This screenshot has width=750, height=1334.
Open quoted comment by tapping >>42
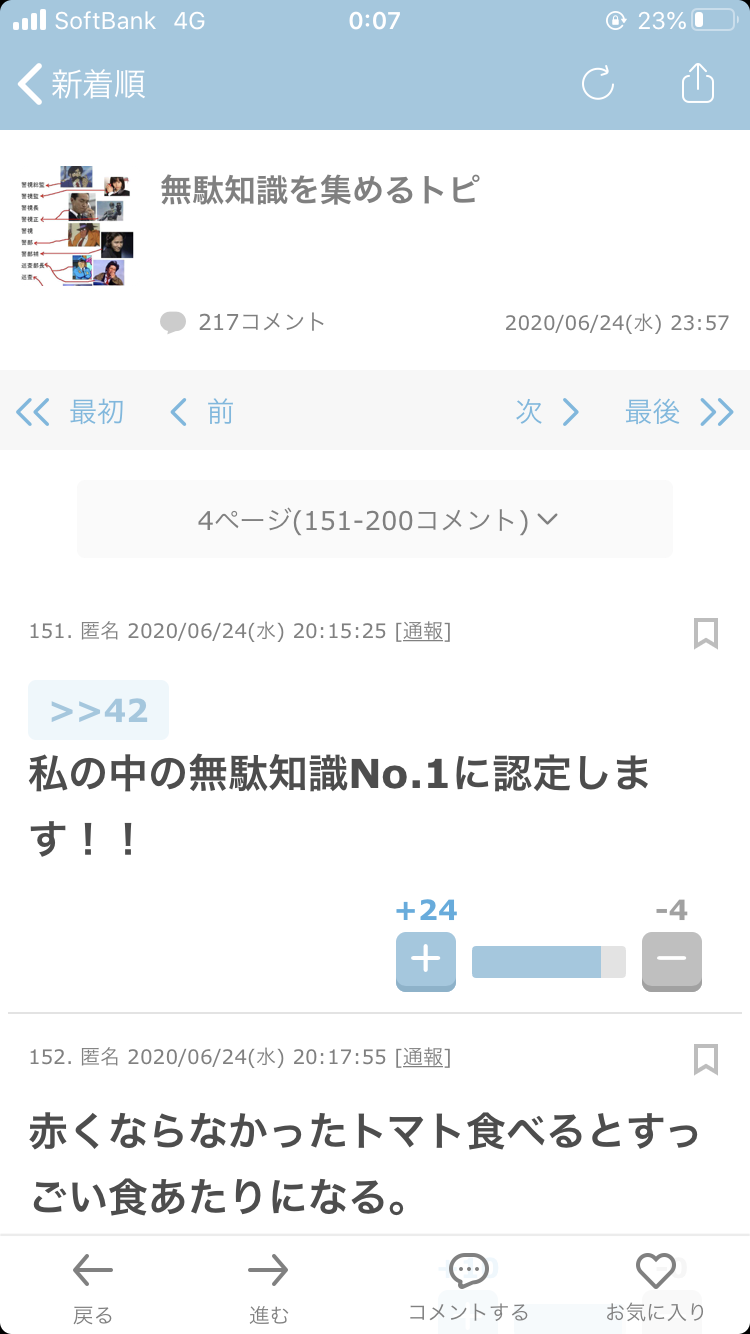97,709
